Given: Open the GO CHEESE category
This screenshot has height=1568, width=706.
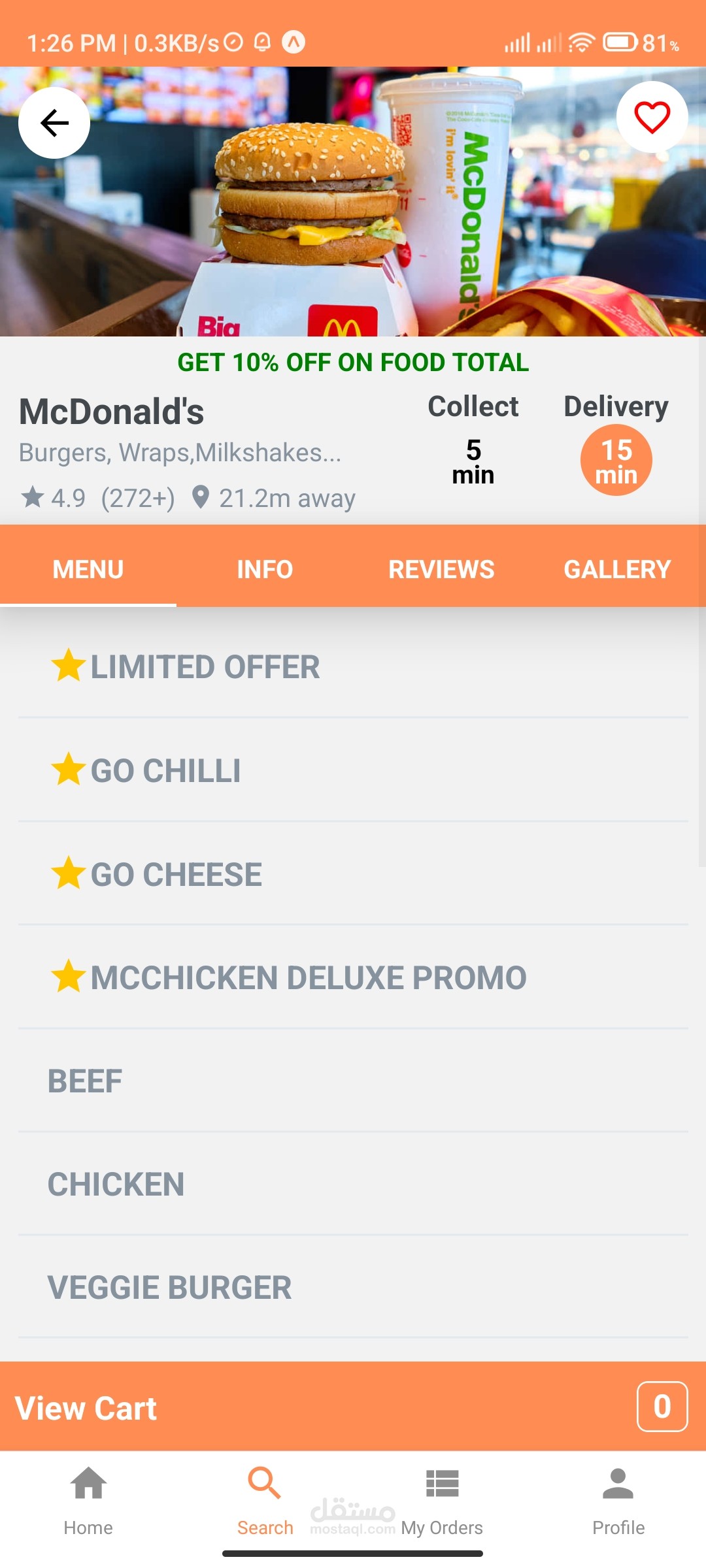Looking at the screenshot, I should click(x=176, y=874).
